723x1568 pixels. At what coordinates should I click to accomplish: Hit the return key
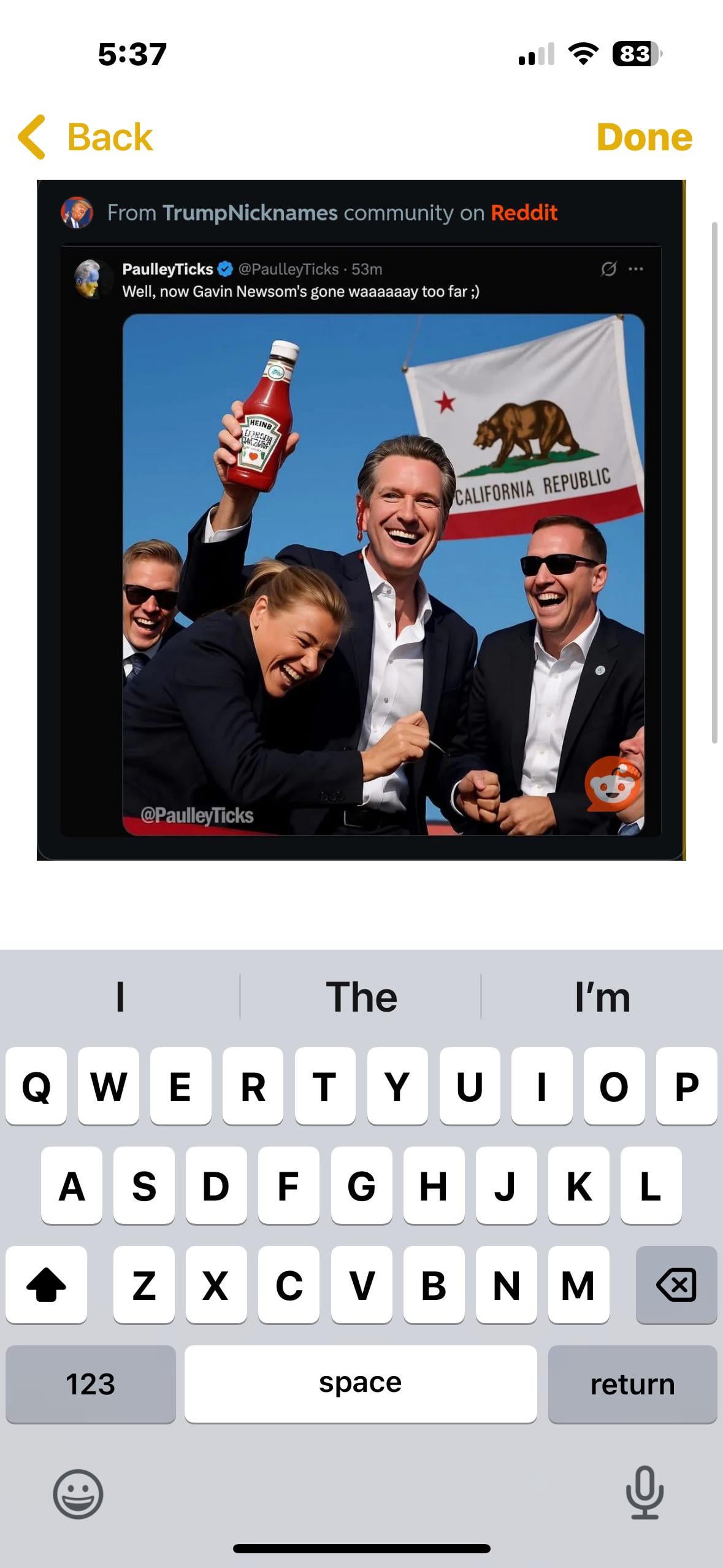click(x=632, y=1384)
